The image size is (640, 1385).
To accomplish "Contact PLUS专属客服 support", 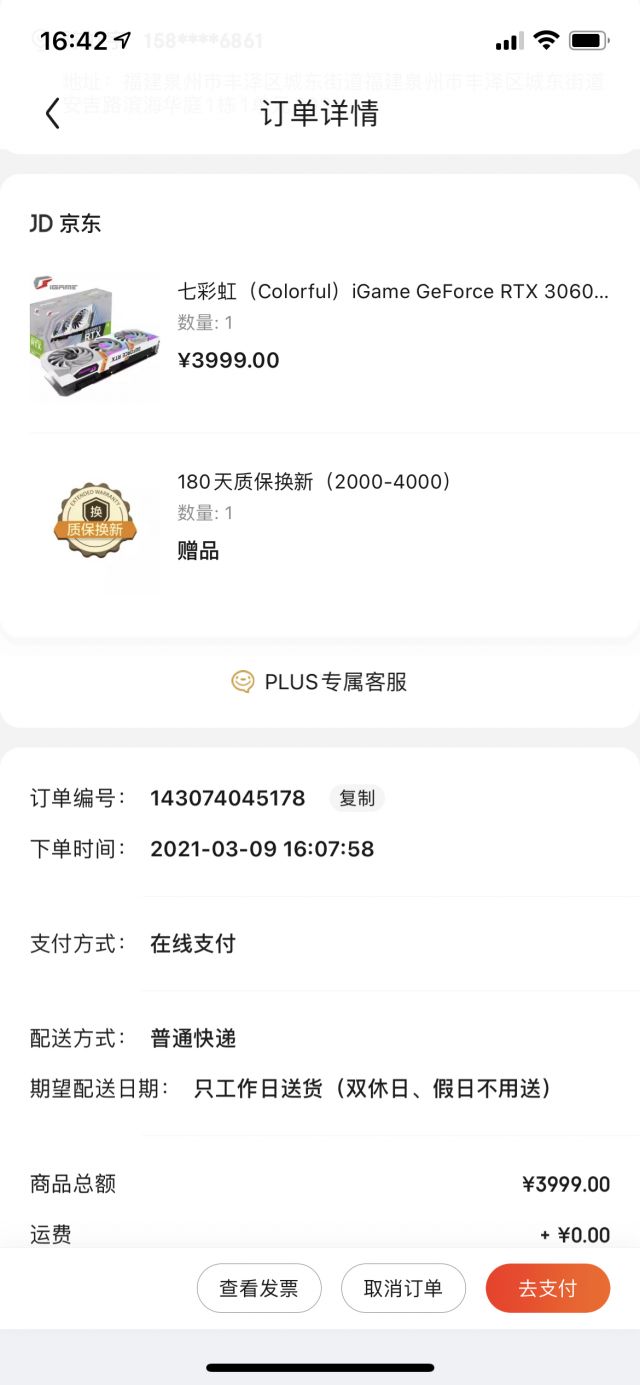I will coord(320,682).
